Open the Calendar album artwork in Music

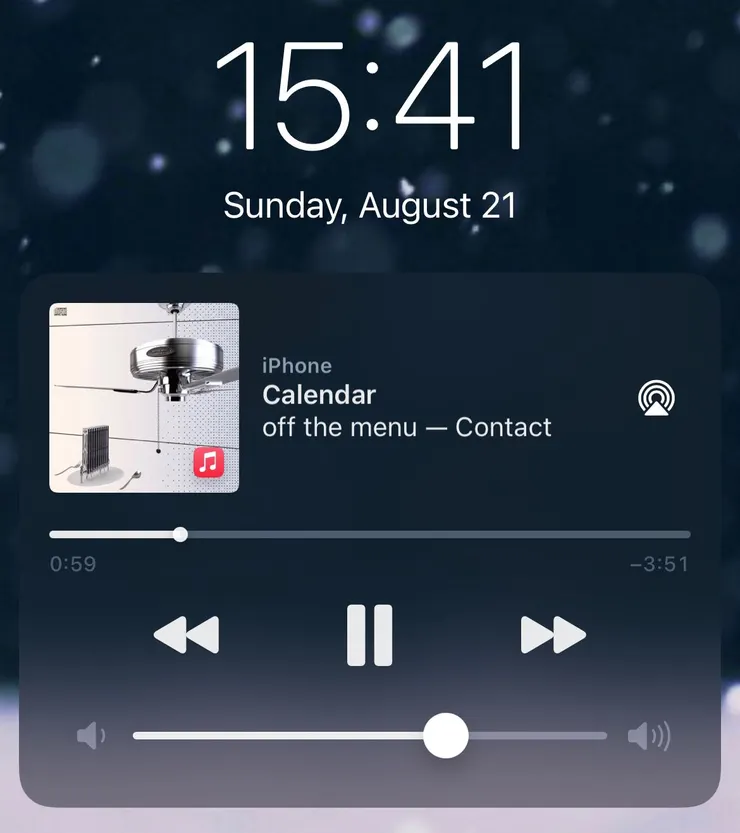144,398
